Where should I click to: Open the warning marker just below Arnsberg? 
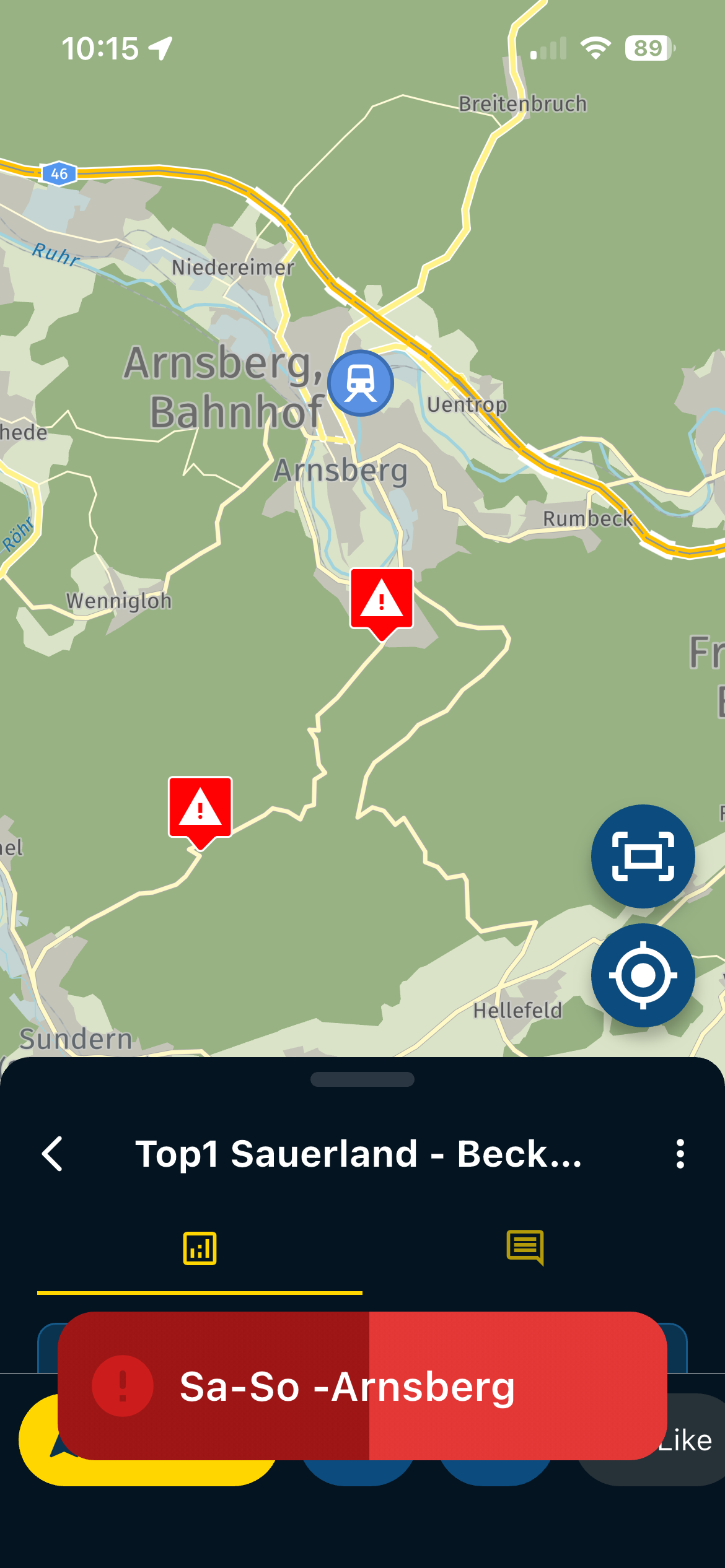pyautogui.click(x=382, y=600)
